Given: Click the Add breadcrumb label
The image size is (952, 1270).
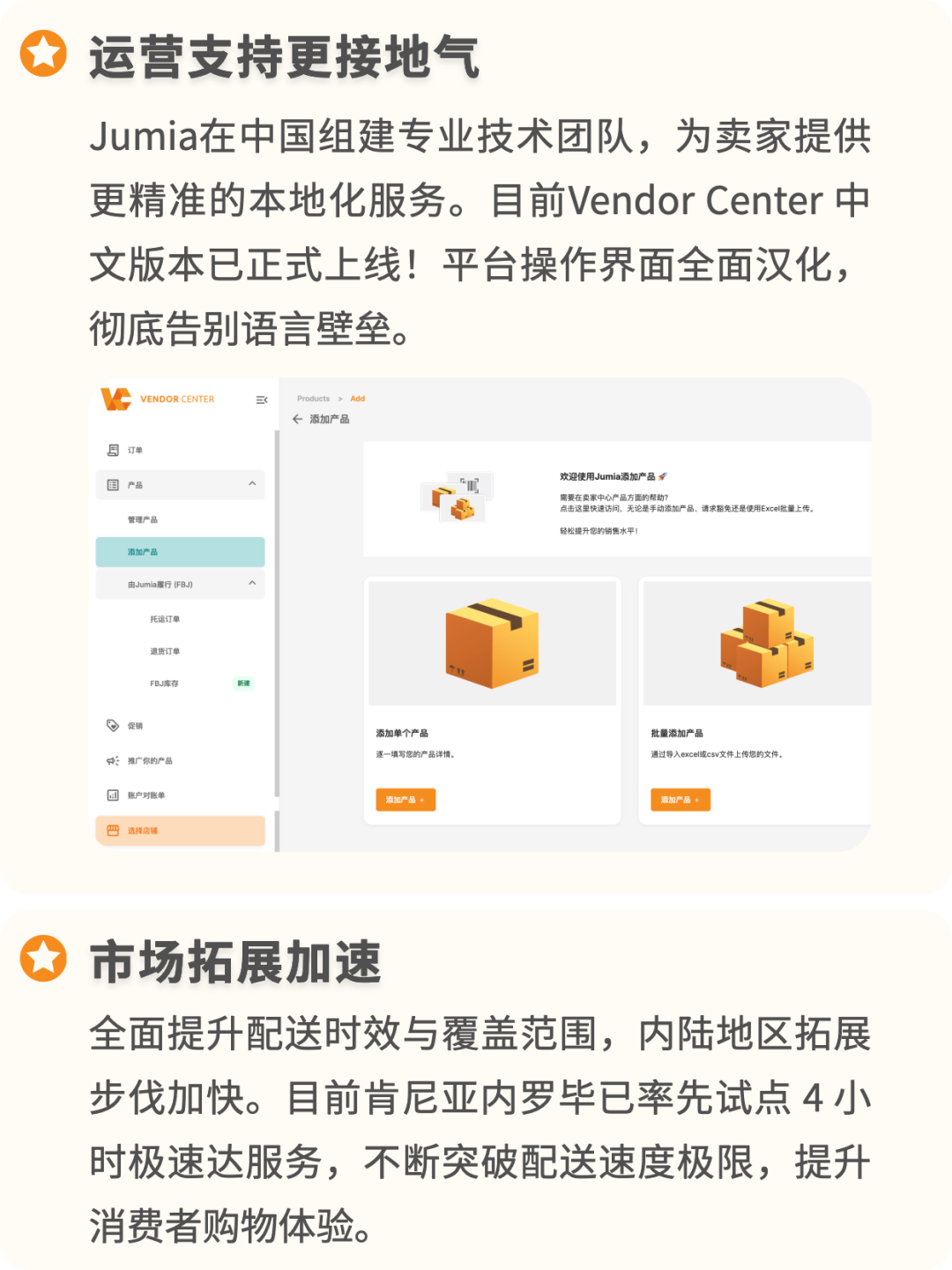Looking at the screenshot, I should (358, 399).
